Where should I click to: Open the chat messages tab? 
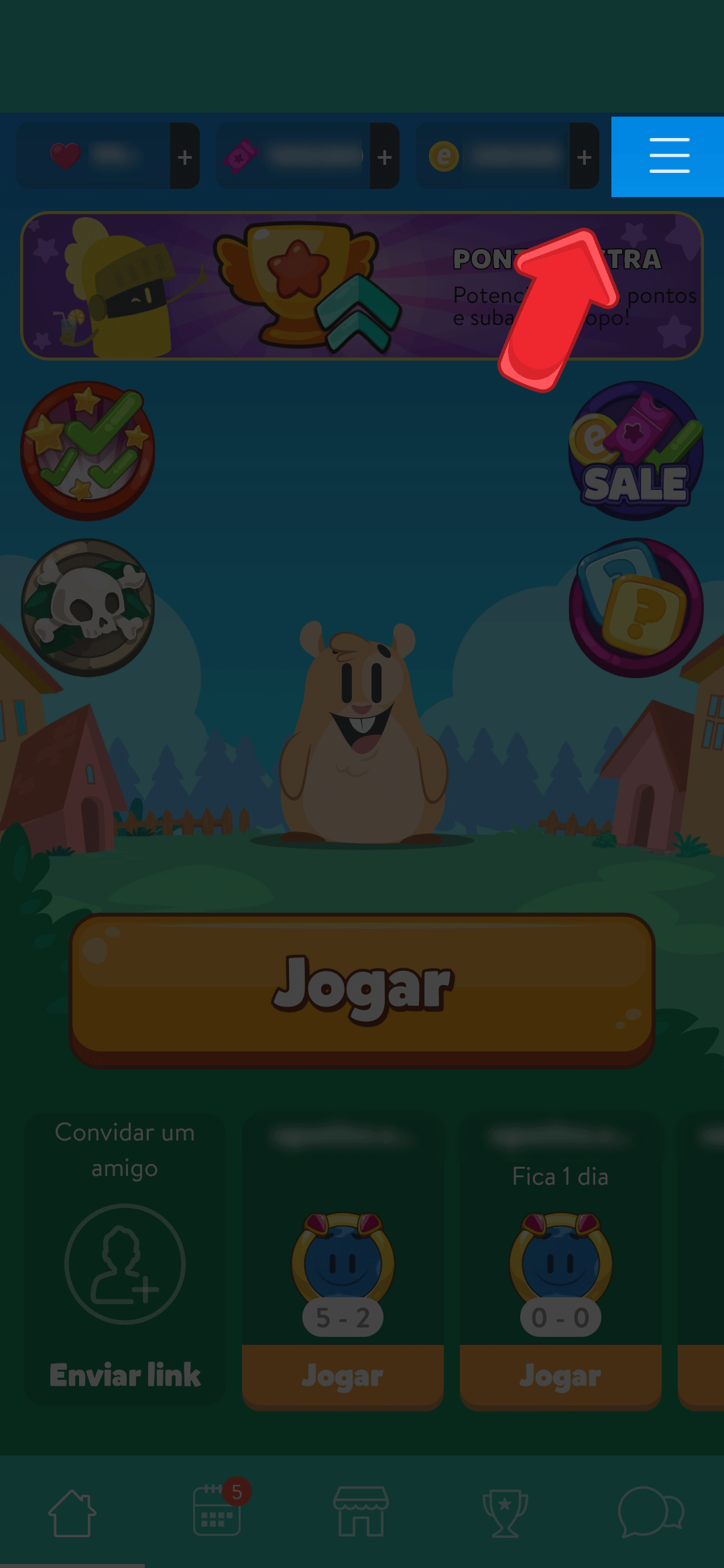click(x=650, y=1513)
